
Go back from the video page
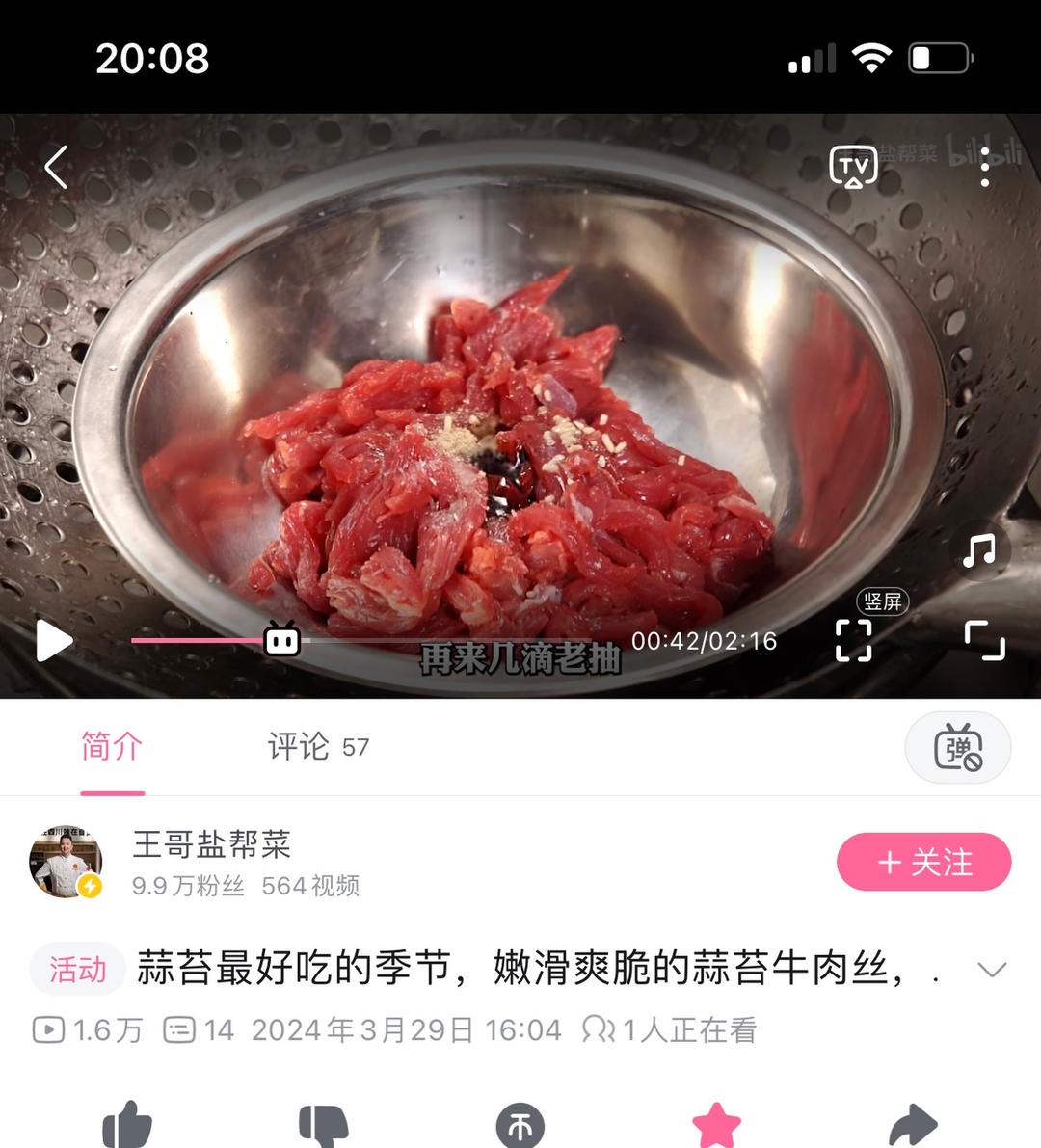coord(57,168)
